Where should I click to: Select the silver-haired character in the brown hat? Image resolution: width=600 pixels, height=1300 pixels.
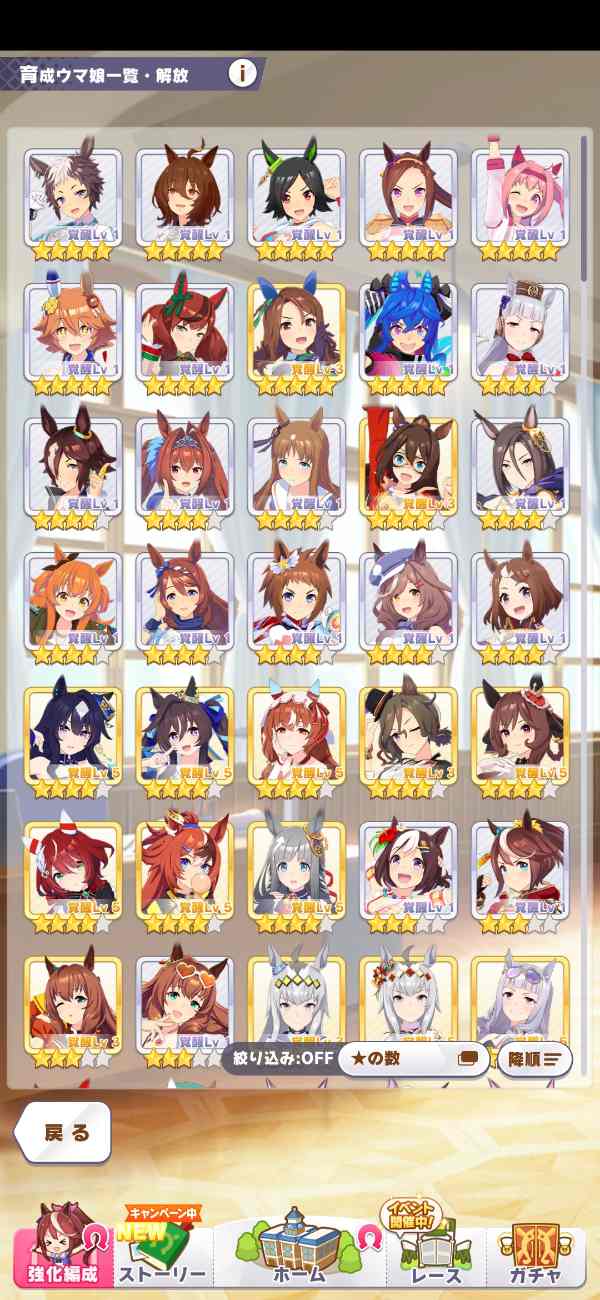coord(520,335)
